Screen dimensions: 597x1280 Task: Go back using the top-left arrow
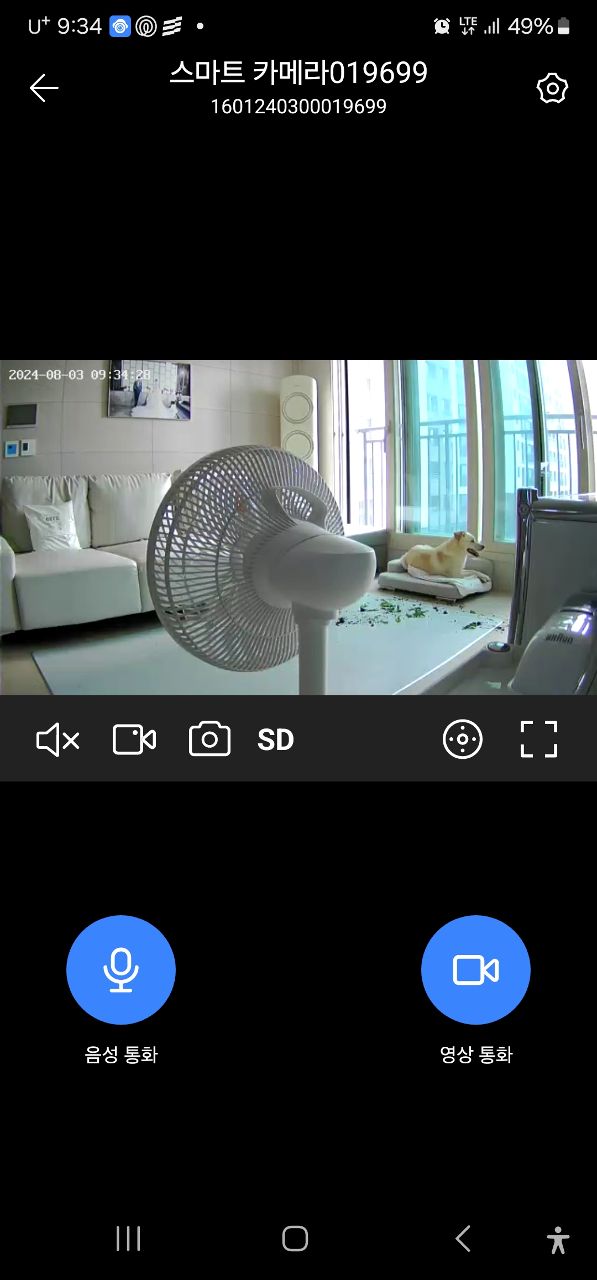(44, 88)
